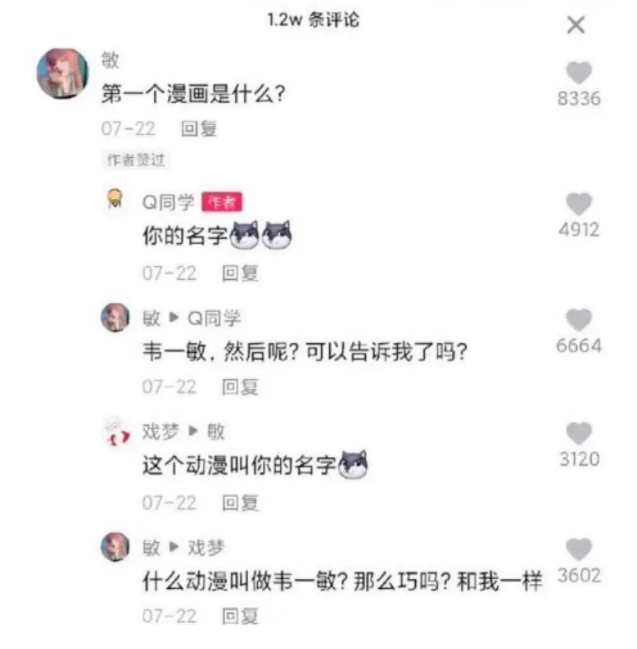Like the comment '第一个漫画是什么?'
The image size is (637, 649).
(579, 73)
